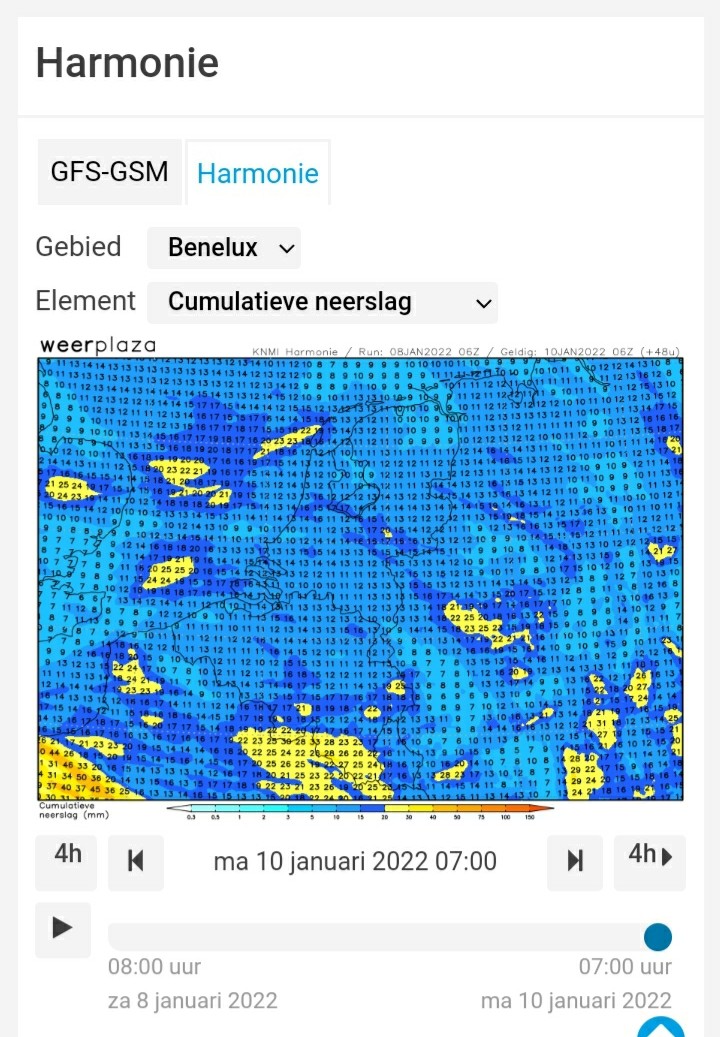
Task: Jump forward 4h in the forecast
Action: tap(650, 862)
